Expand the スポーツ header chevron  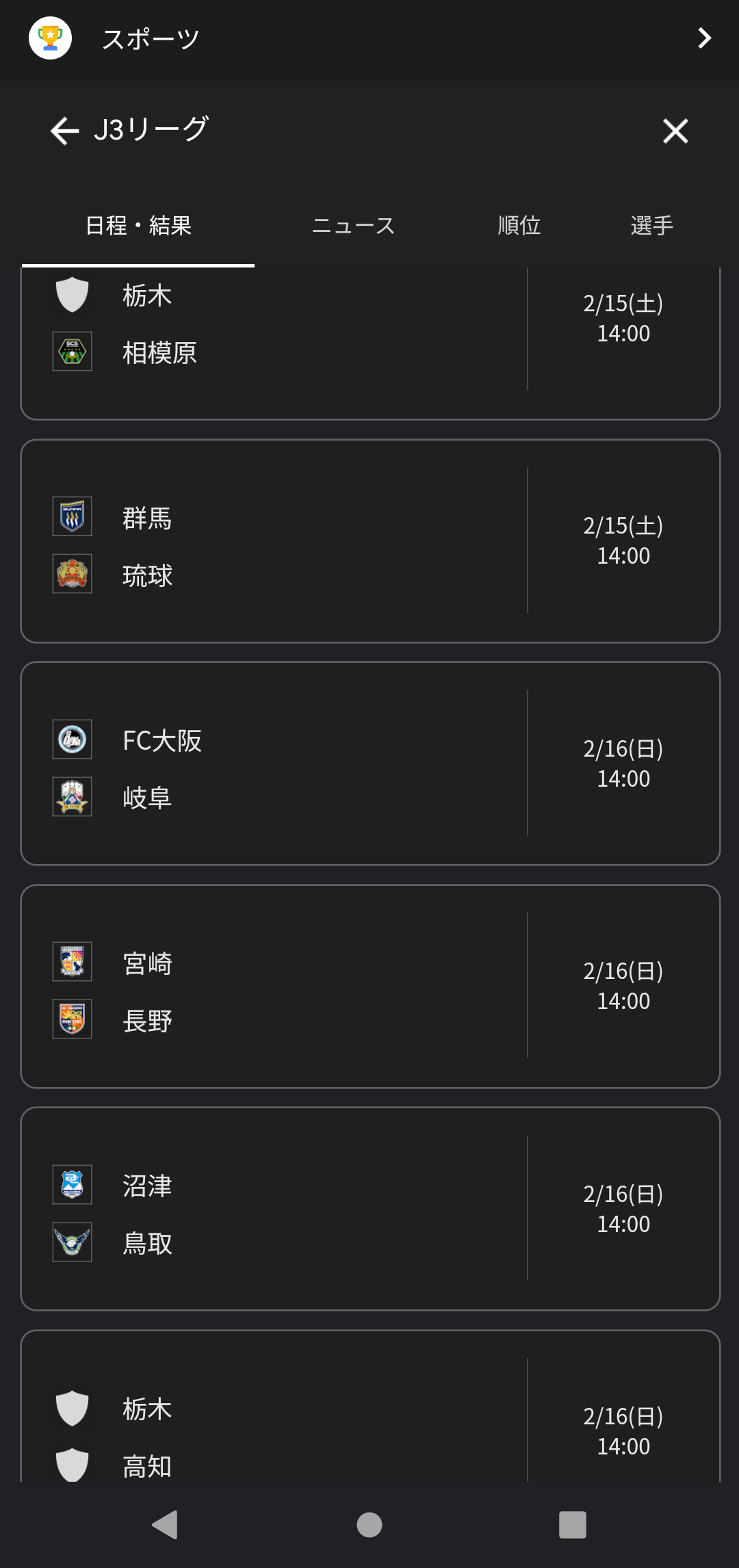(704, 38)
